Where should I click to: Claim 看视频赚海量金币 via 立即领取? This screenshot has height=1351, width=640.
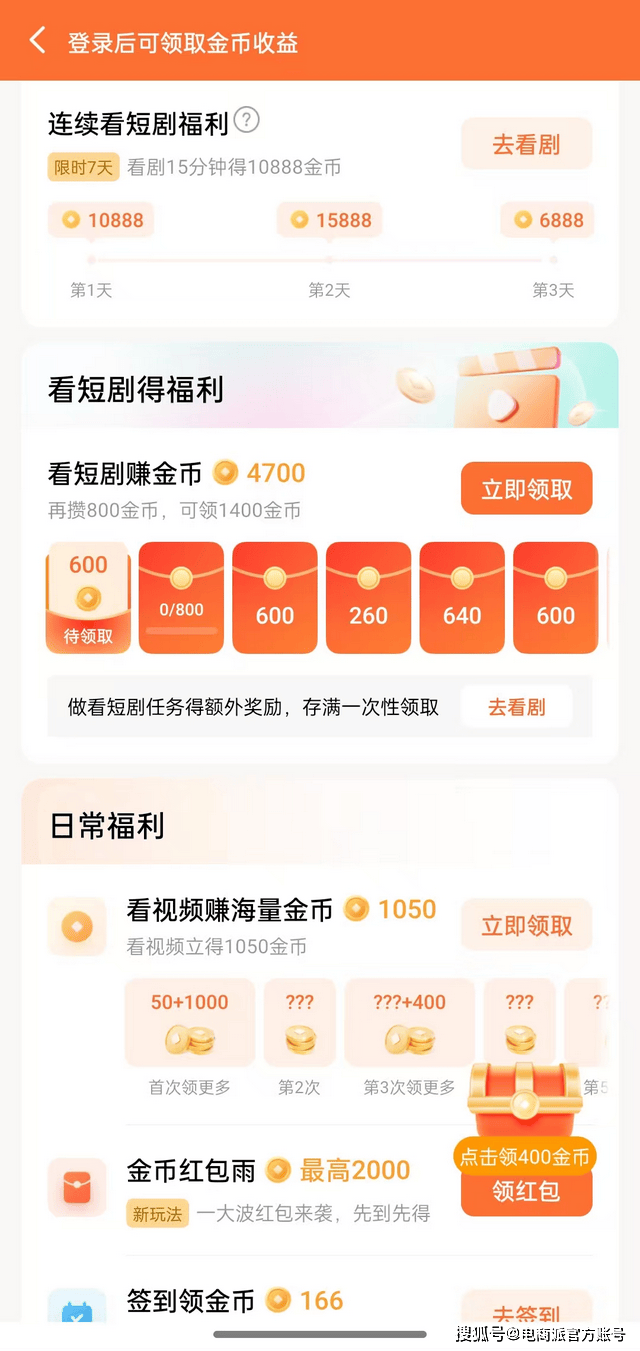tap(526, 925)
